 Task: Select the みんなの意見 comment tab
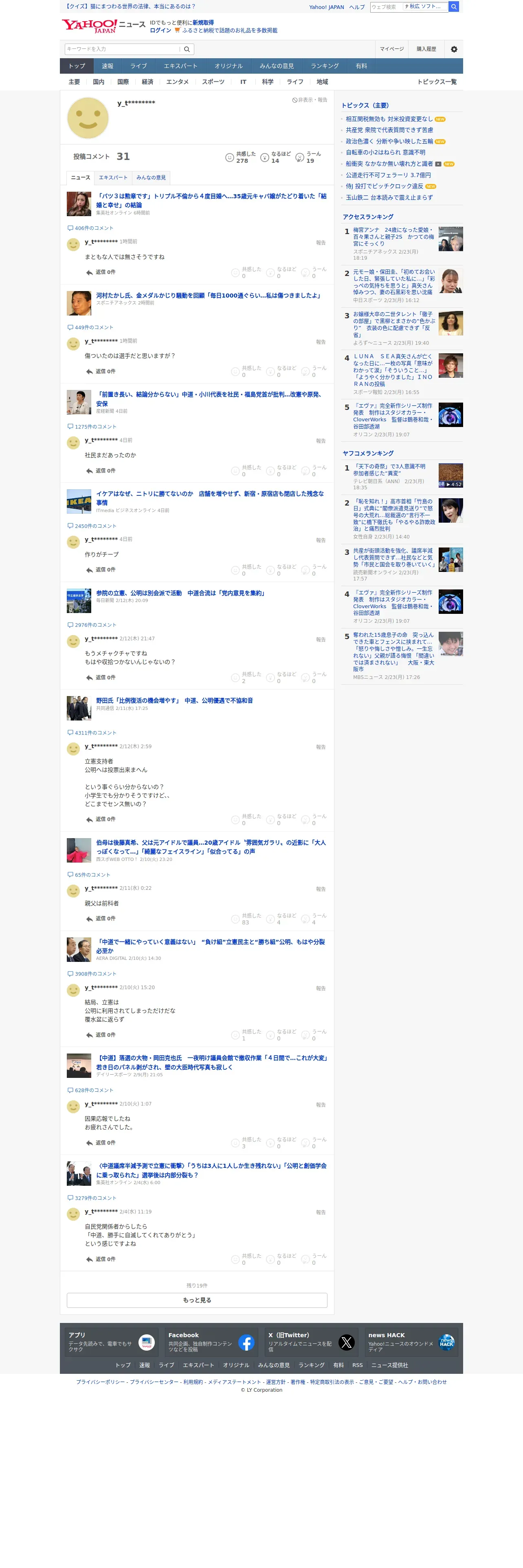(151, 178)
